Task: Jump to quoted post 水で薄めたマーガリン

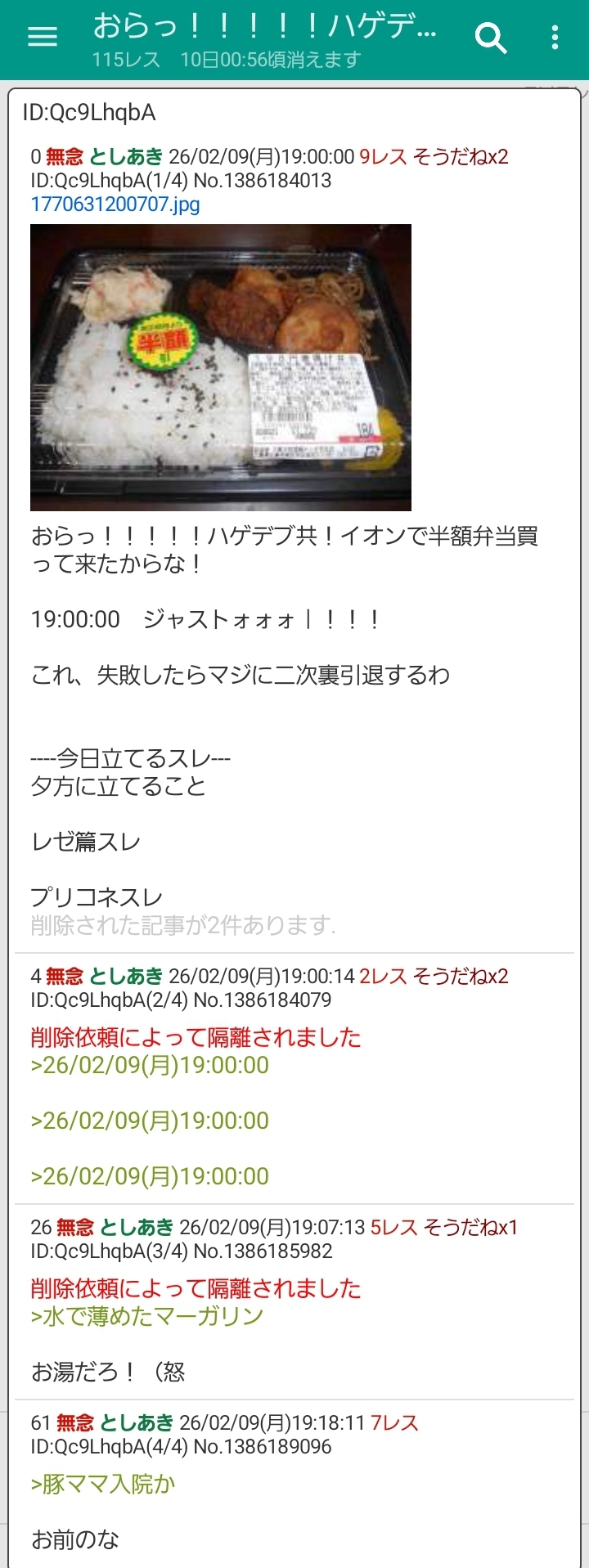Action: pos(147,1316)
